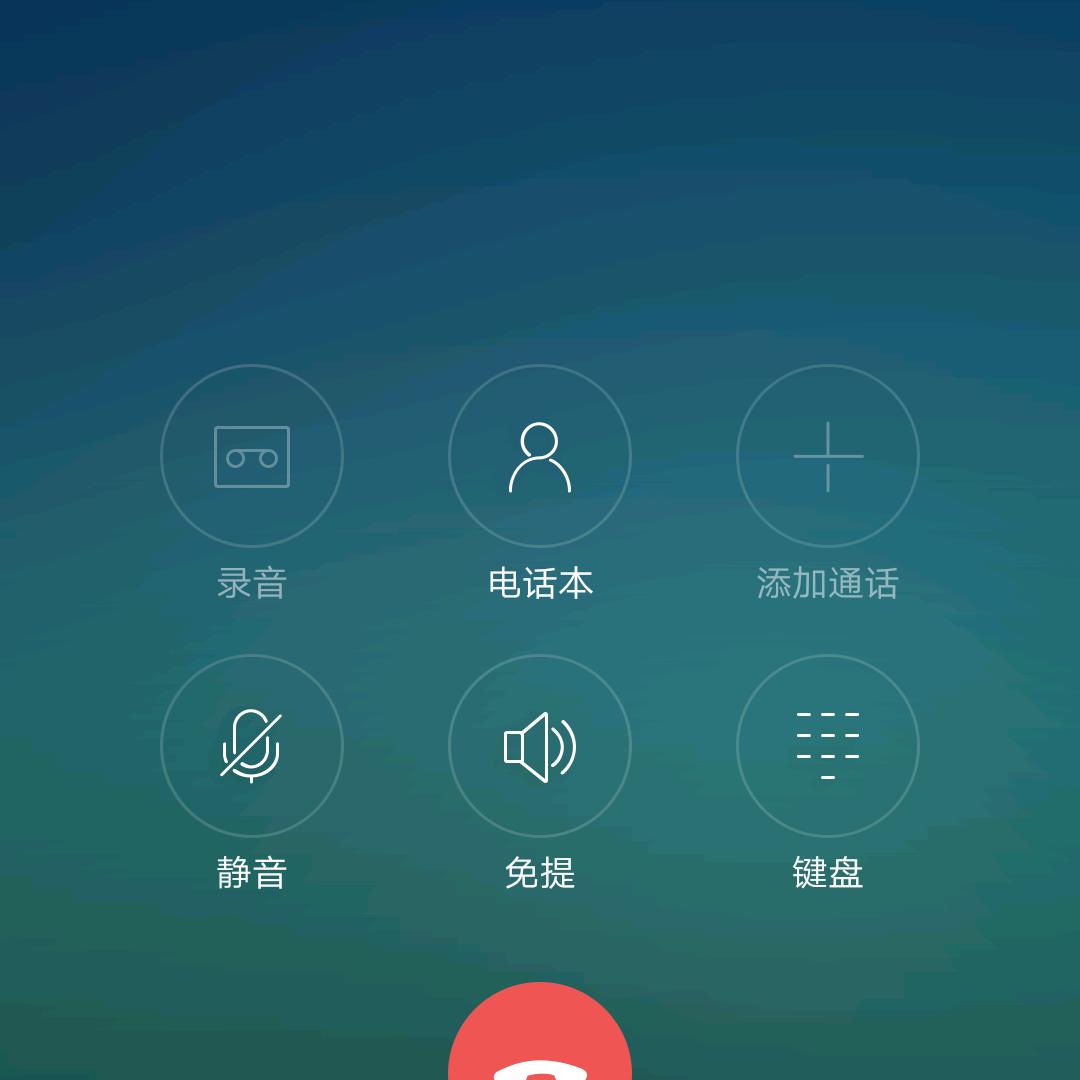
Task: Mute the microphone (静音)
Action: (x=252, y=746)
